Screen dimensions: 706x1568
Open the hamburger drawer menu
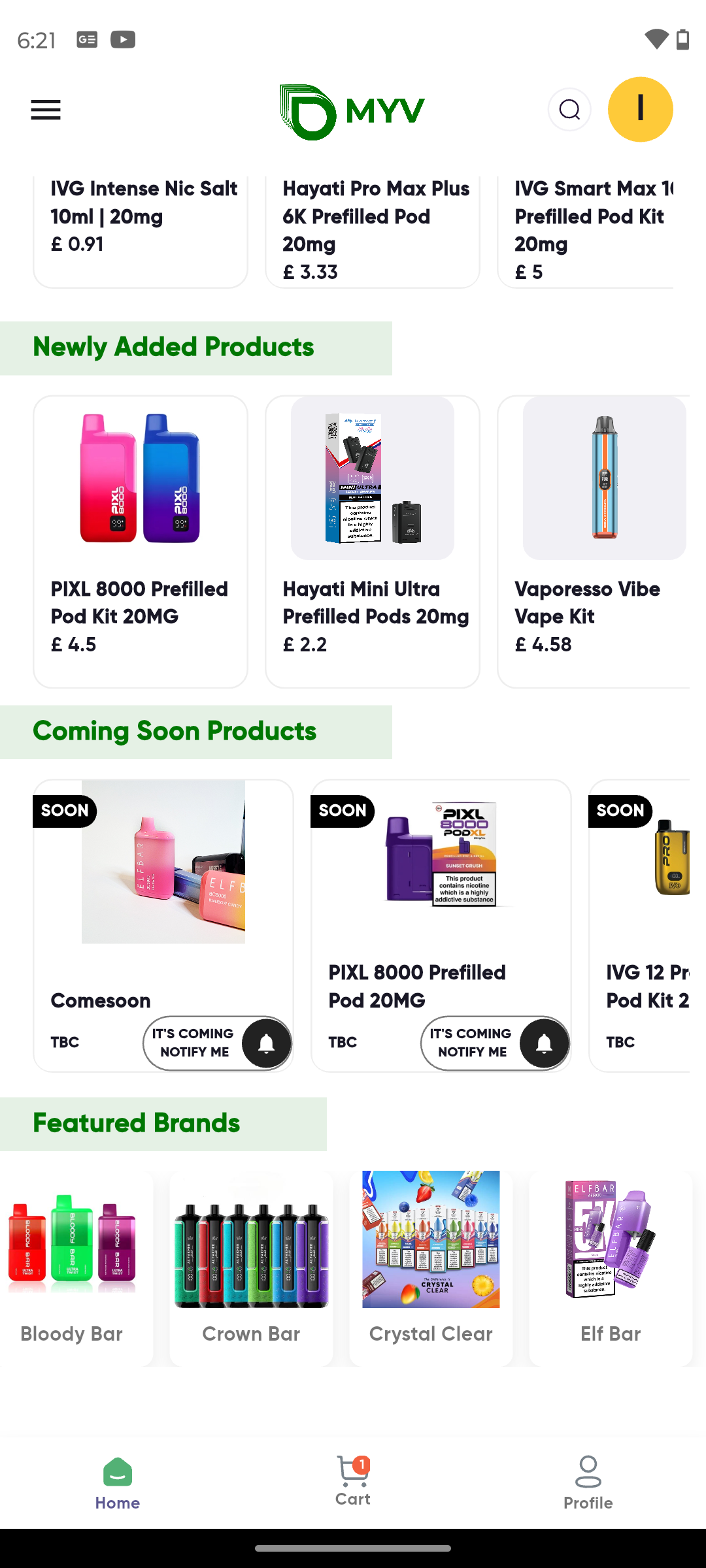coord(46,110)
